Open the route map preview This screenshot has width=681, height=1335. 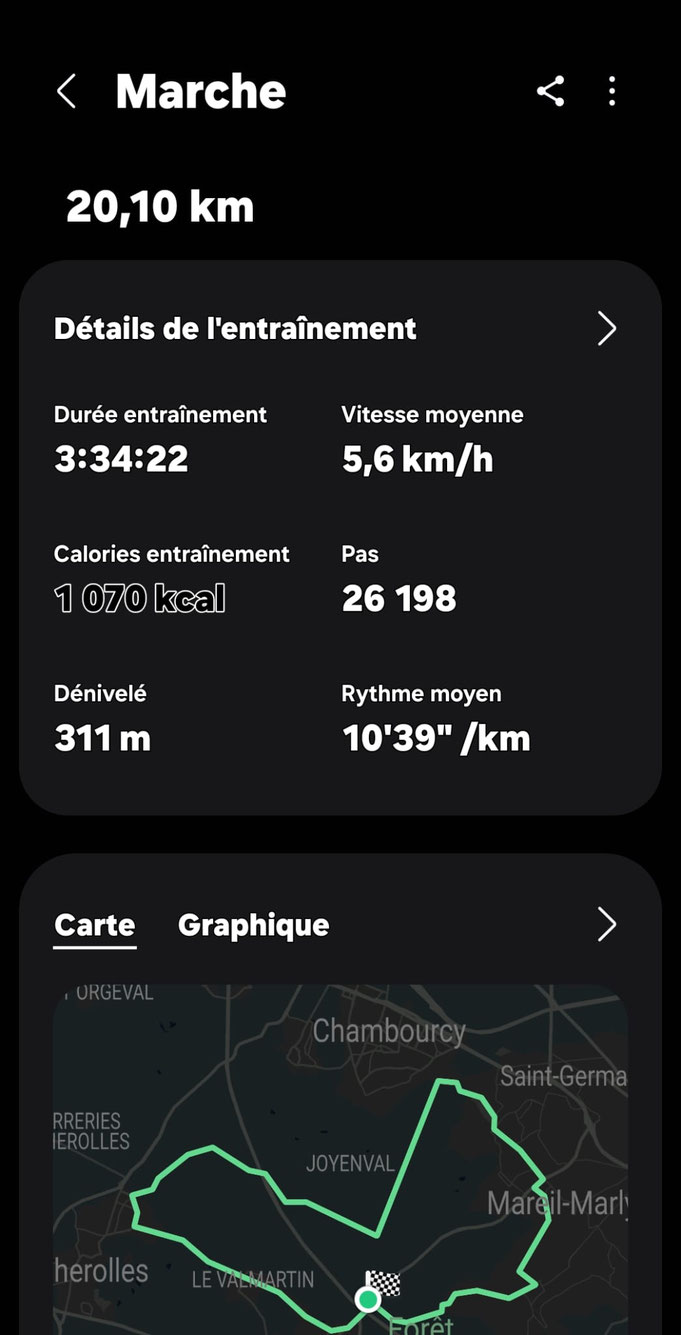(x=340, y=1159)
